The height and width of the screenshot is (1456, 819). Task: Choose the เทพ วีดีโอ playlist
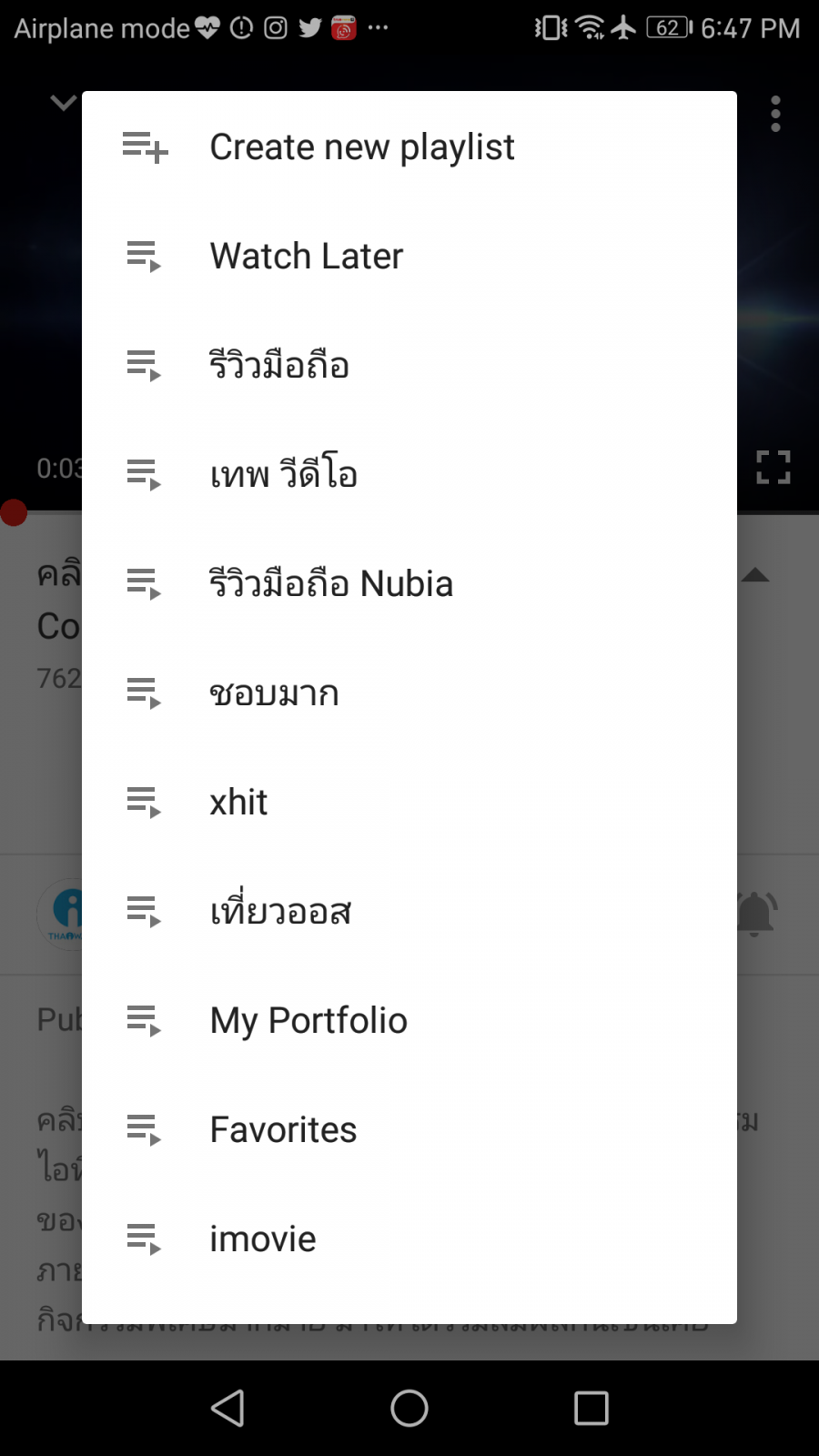coord(284,474)
